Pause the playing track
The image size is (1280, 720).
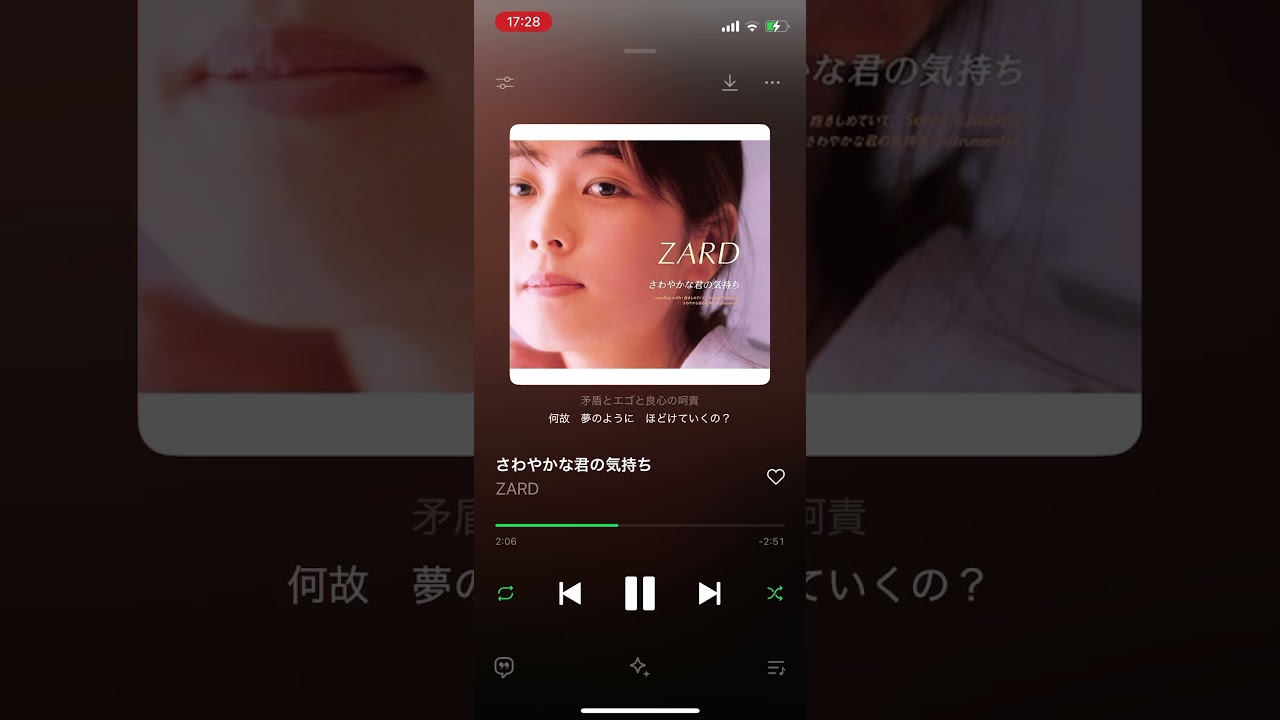click(640, 593)
